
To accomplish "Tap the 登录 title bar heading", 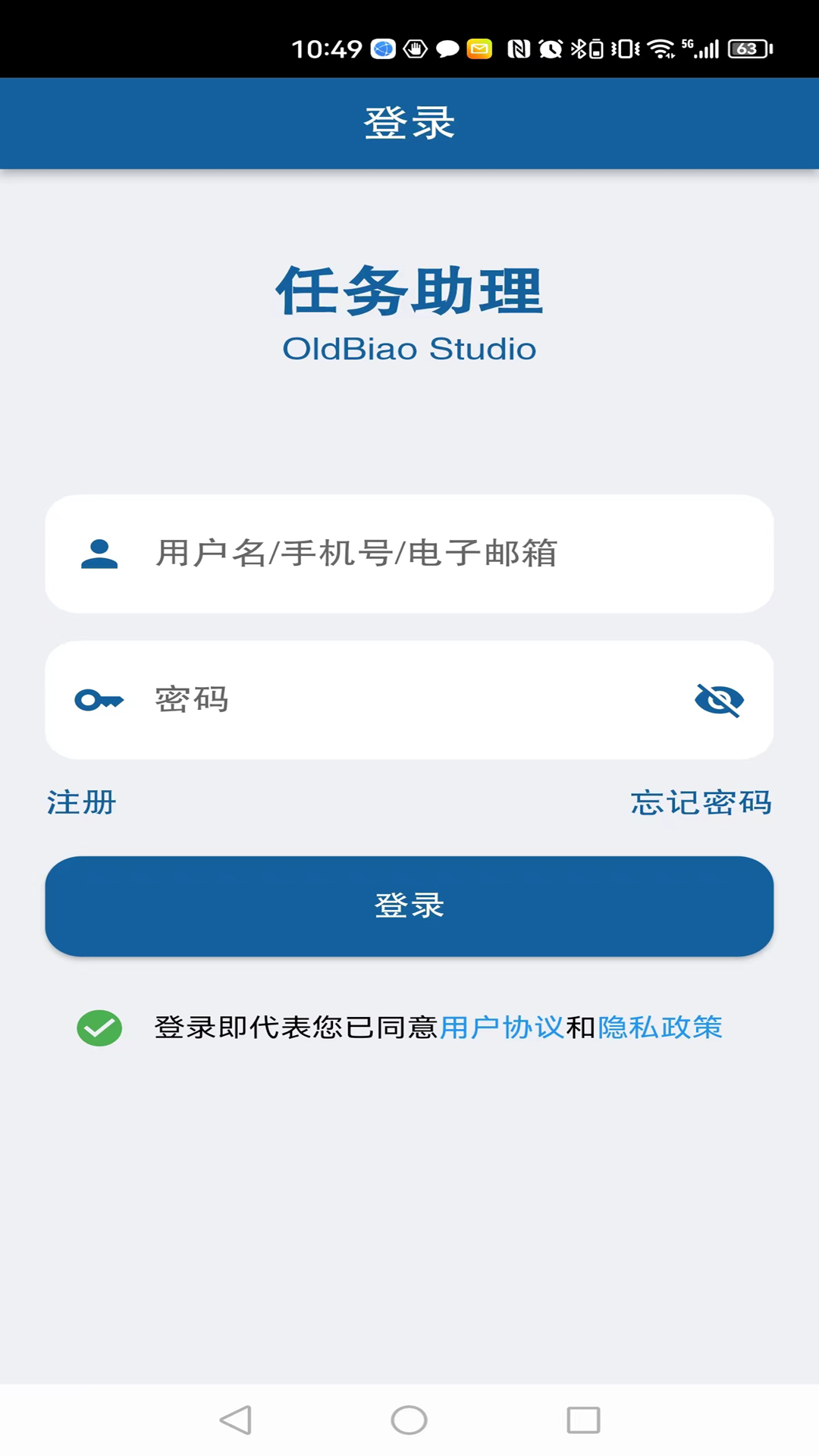I will point(409,121).
